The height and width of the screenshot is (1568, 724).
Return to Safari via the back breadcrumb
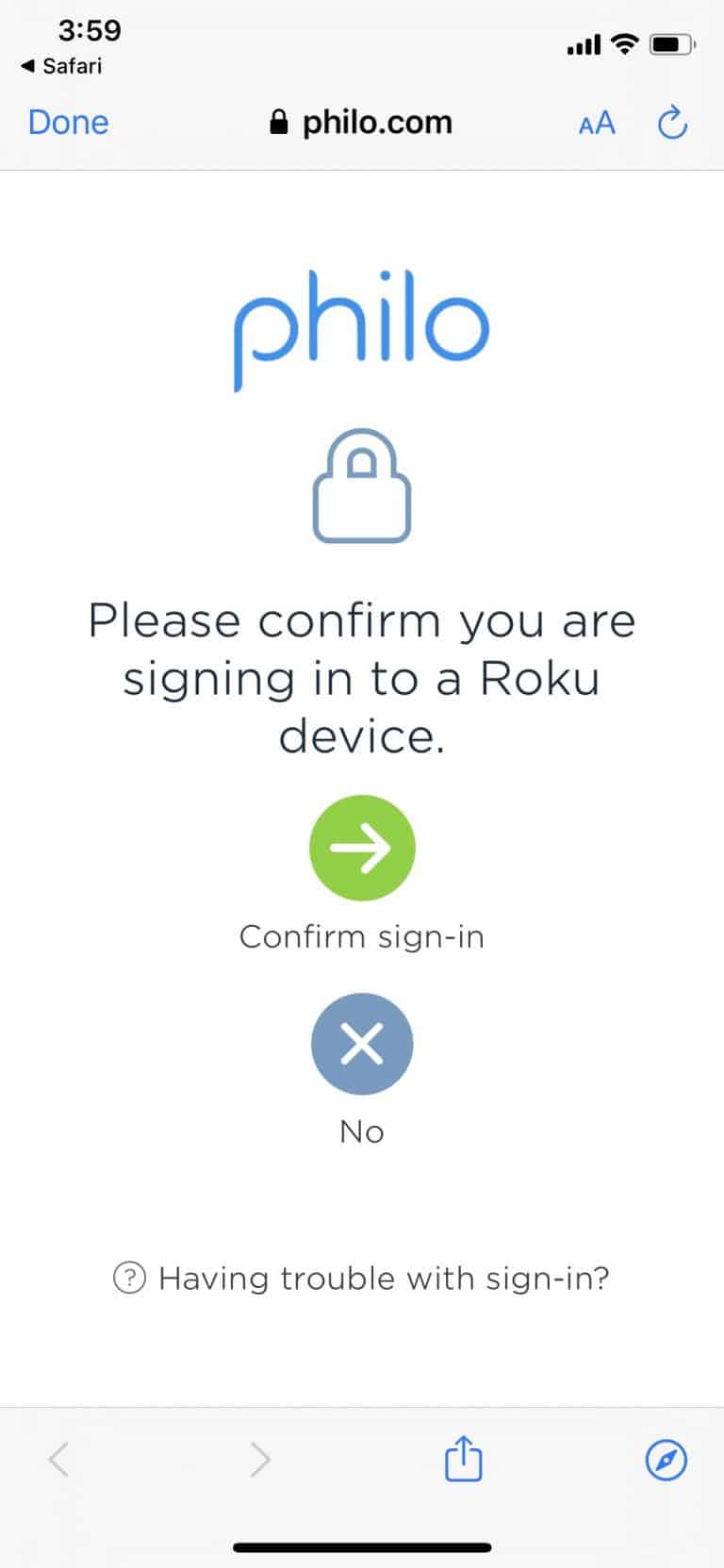coord(61,66)
